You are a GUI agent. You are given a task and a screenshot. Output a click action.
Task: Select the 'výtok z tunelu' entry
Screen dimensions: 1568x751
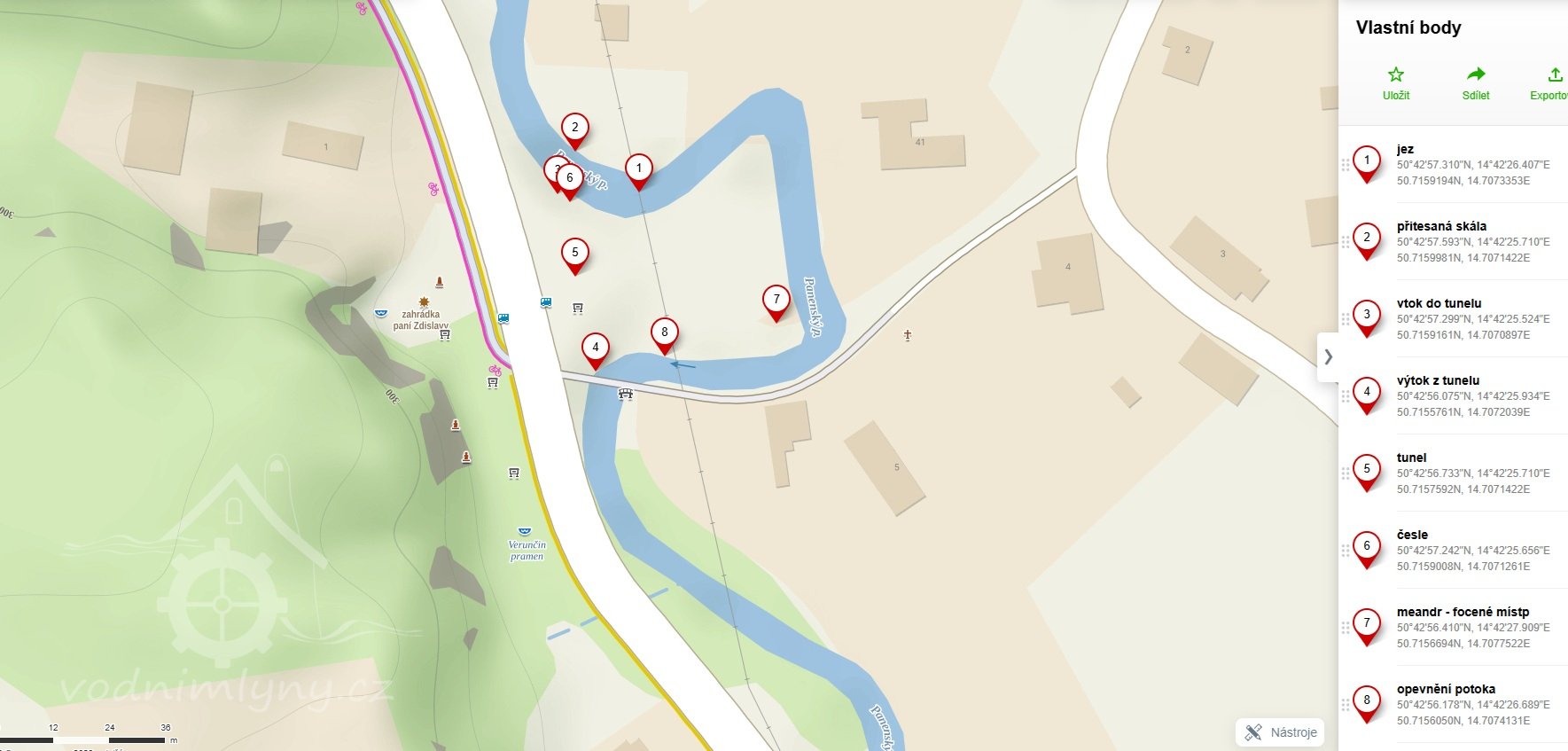[1454, 395]
